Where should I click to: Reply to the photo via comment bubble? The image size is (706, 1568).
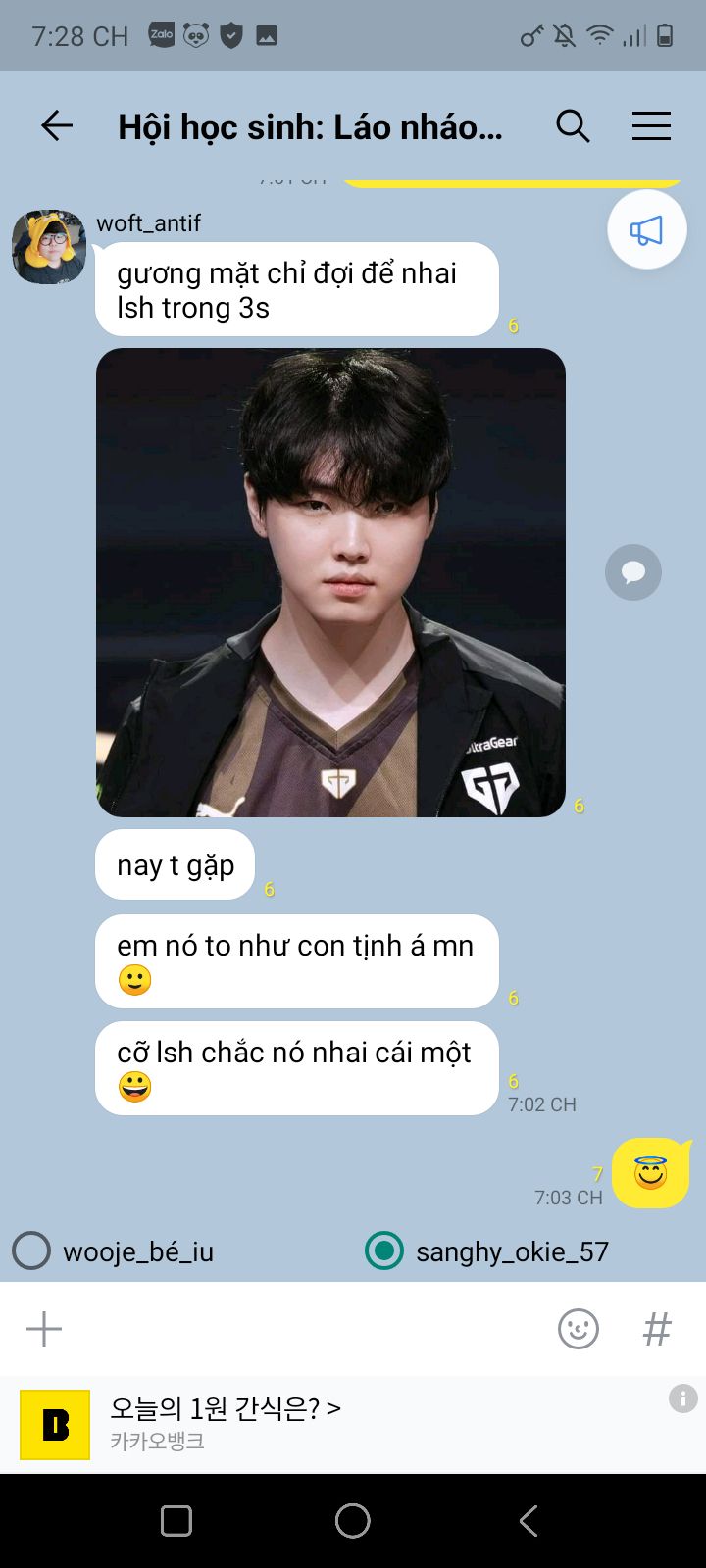click(633, 572)
